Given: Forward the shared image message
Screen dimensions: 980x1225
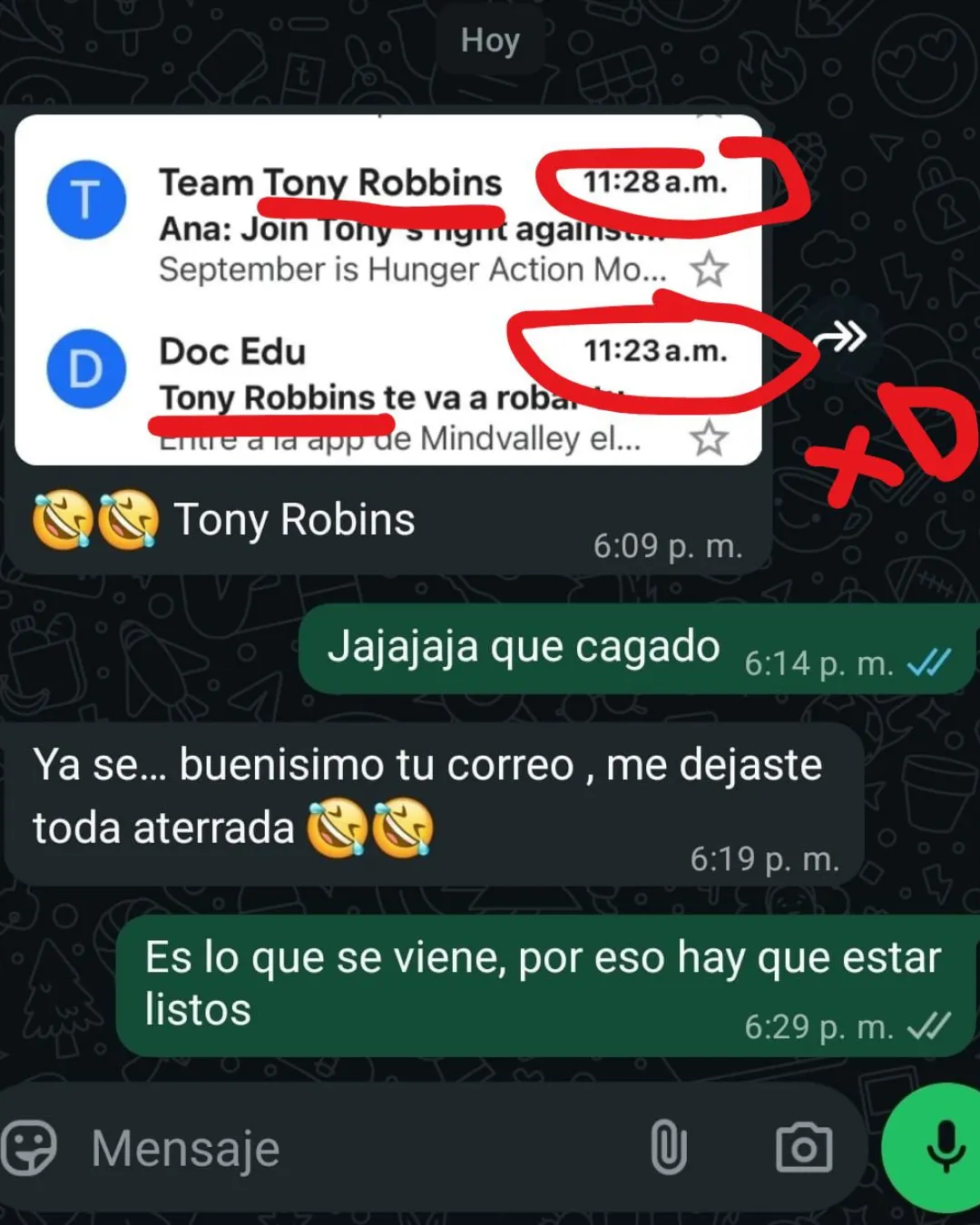Looking at the screenshot, I should point(840,338).
